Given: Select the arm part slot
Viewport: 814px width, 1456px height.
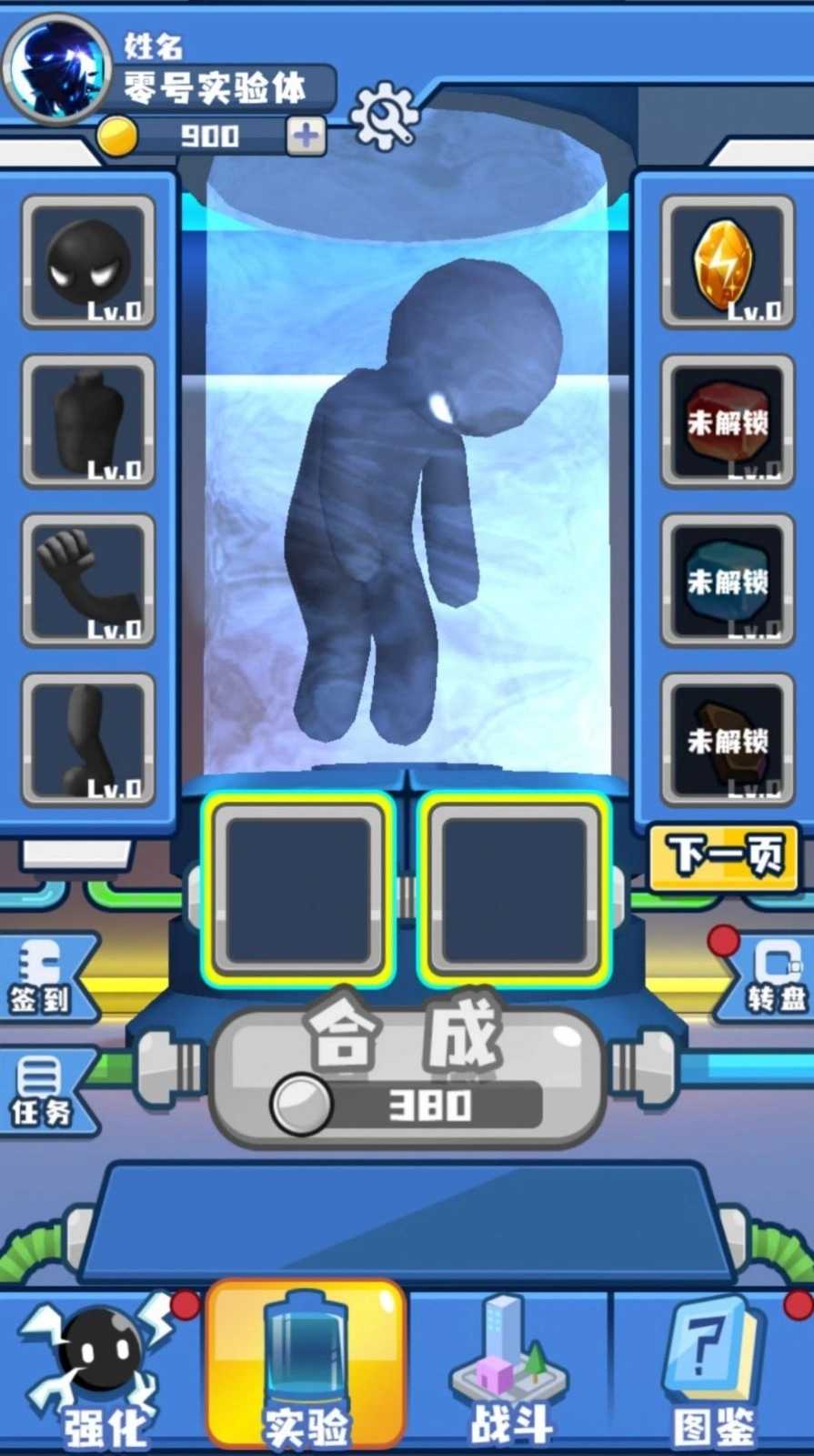Looking at the screenshot, I should coord(89,581).
